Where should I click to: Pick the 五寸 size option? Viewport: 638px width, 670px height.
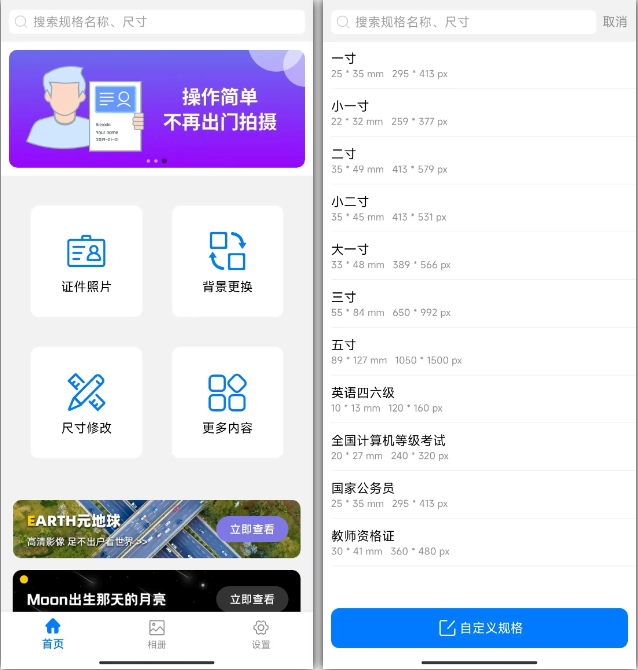point(478,352)
